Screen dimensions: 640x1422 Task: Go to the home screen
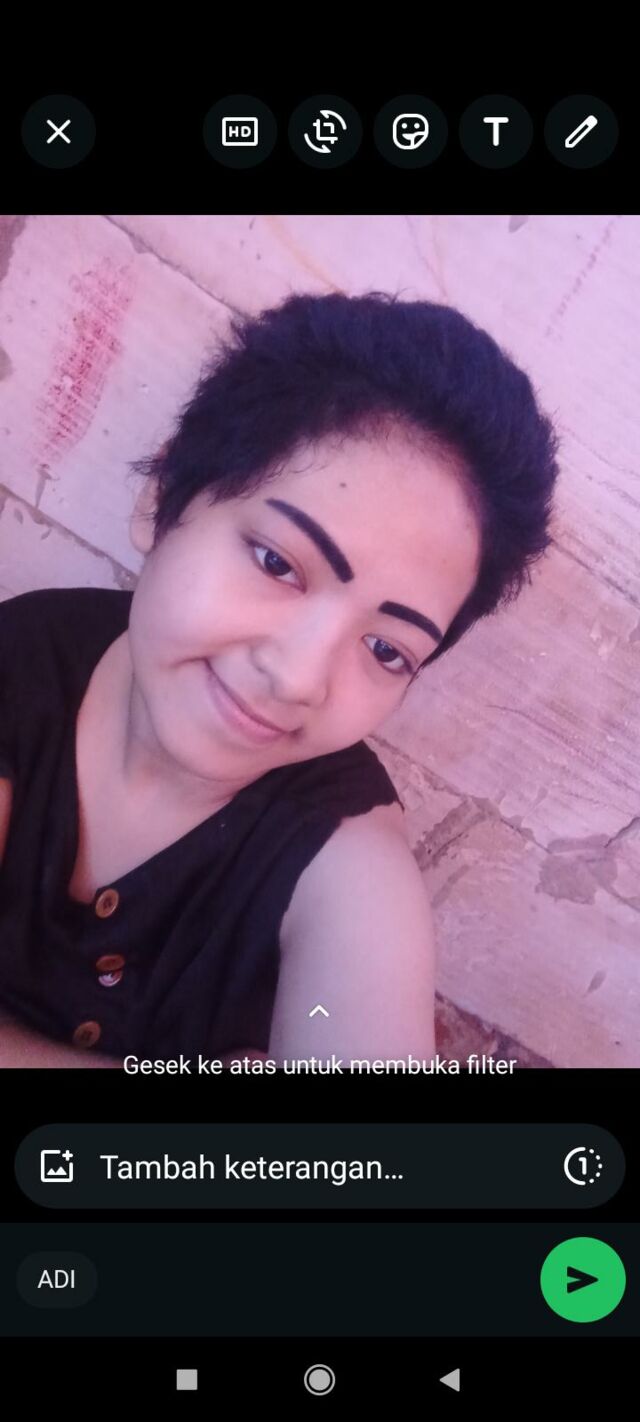coord(320,1380)
